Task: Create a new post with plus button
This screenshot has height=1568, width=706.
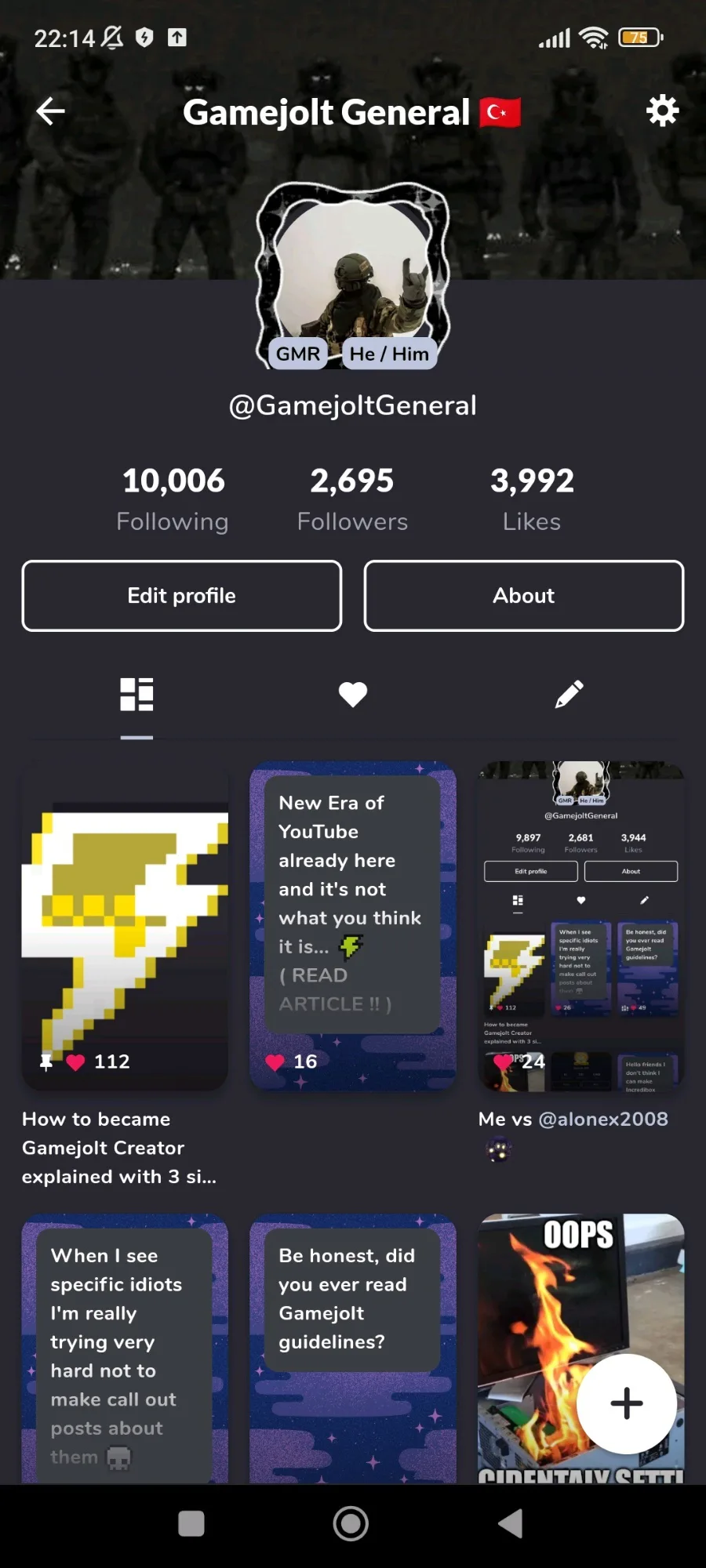Action: click(x=627, y=1403)
